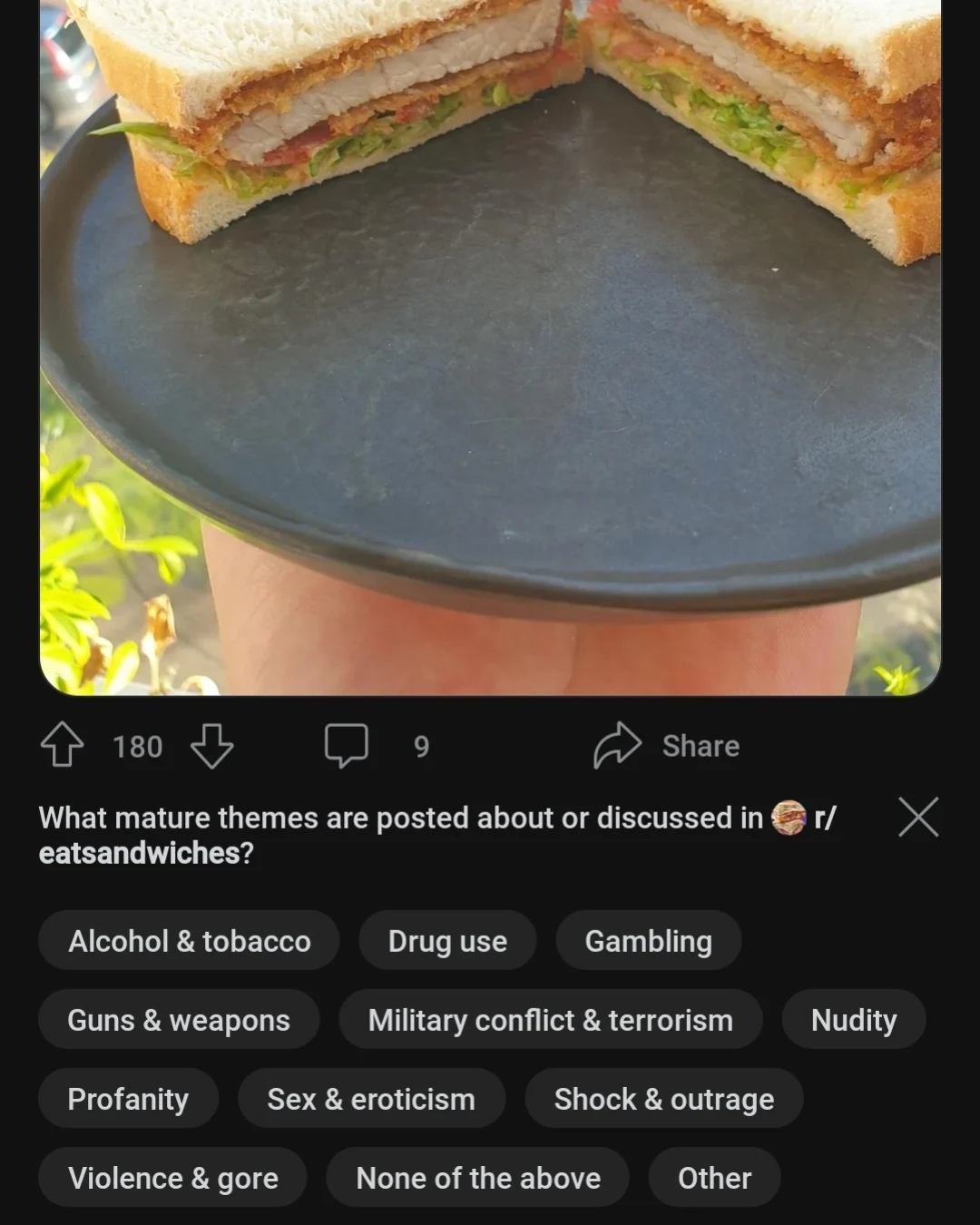
Task: Dismiss the mature themes survey
Action: (918, 817)
